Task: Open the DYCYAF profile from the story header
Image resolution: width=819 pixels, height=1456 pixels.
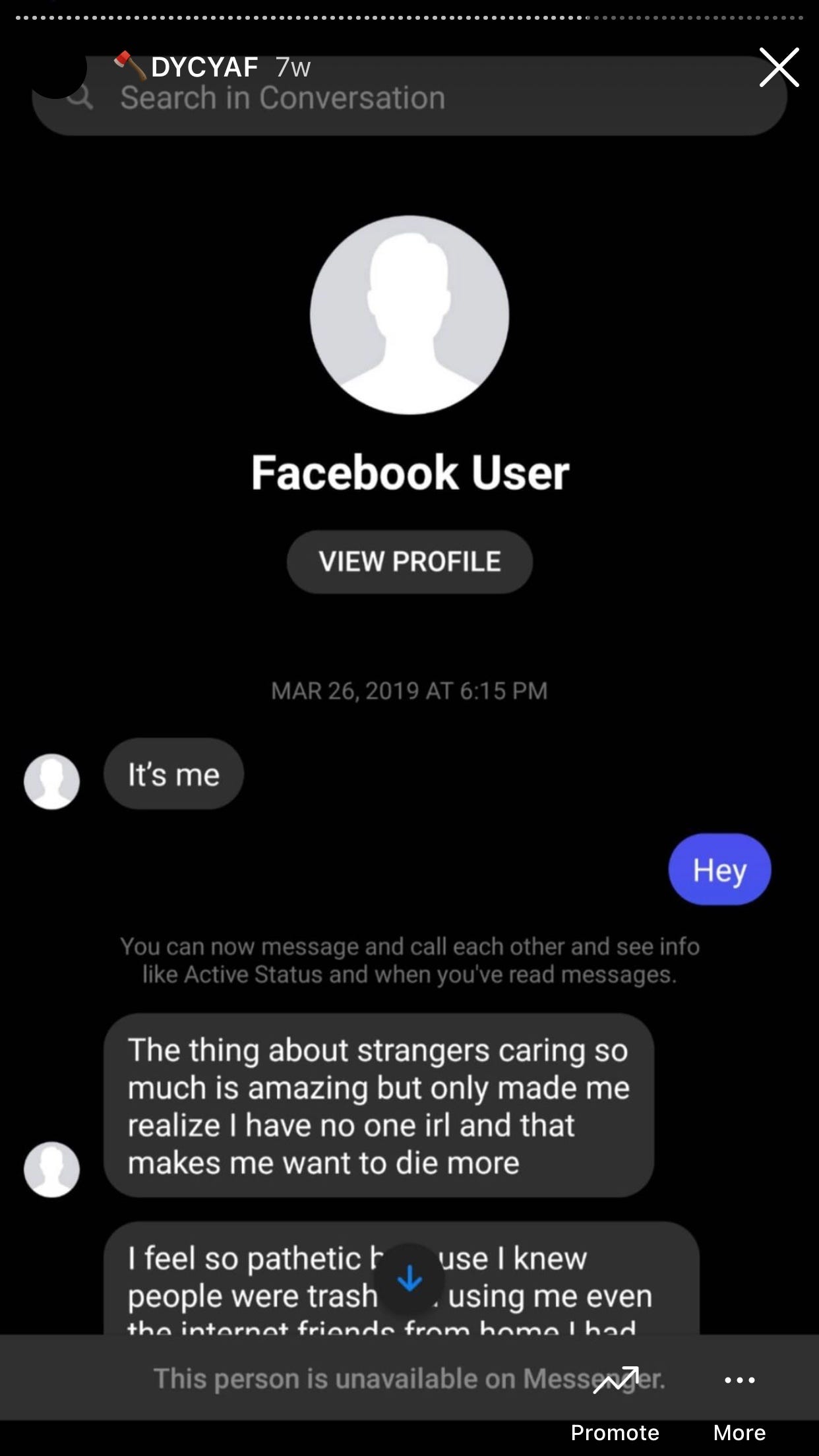Action: (x=204, y=67)
